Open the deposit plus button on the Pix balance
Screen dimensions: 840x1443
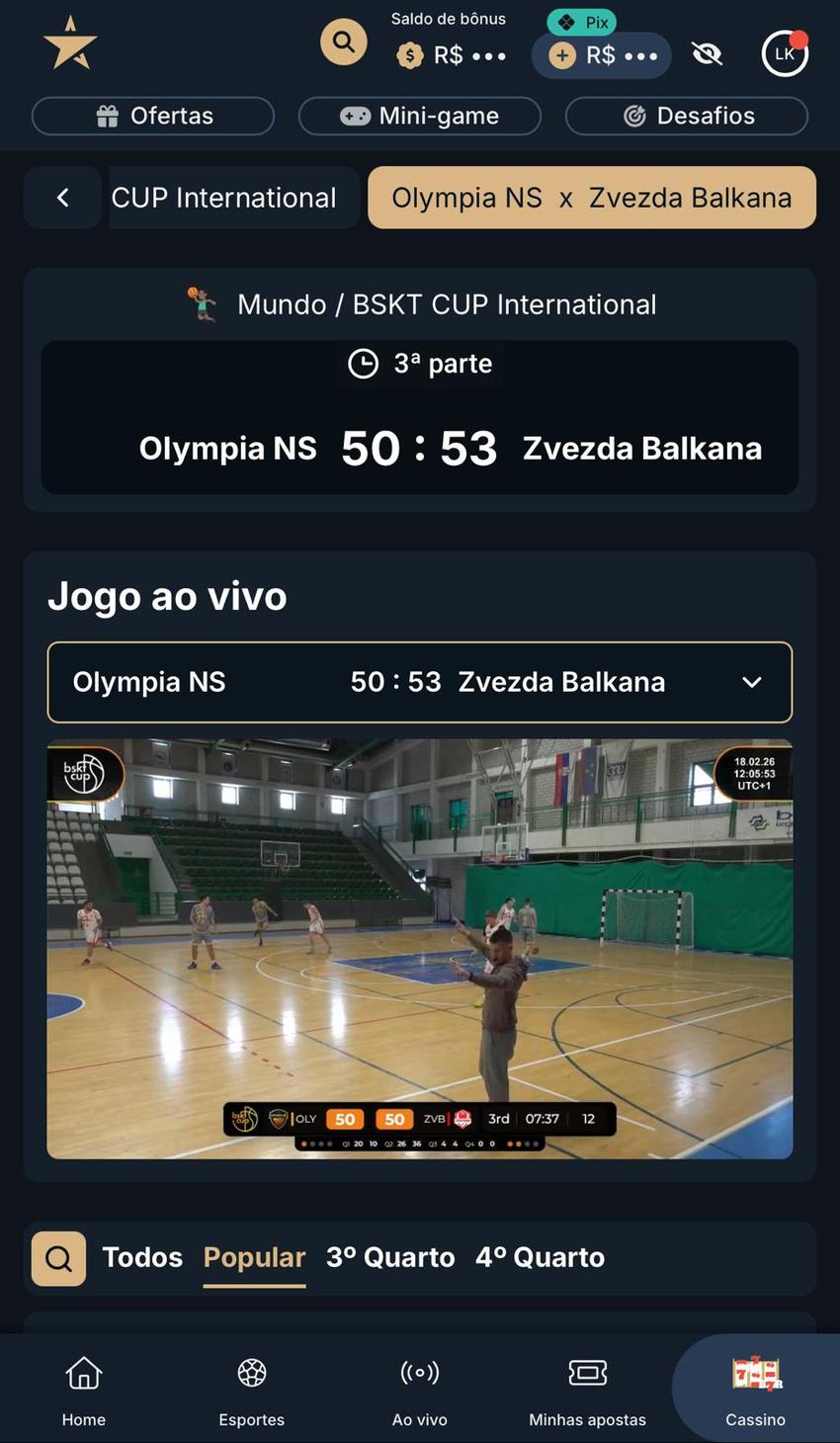click(x=559, y=56)
